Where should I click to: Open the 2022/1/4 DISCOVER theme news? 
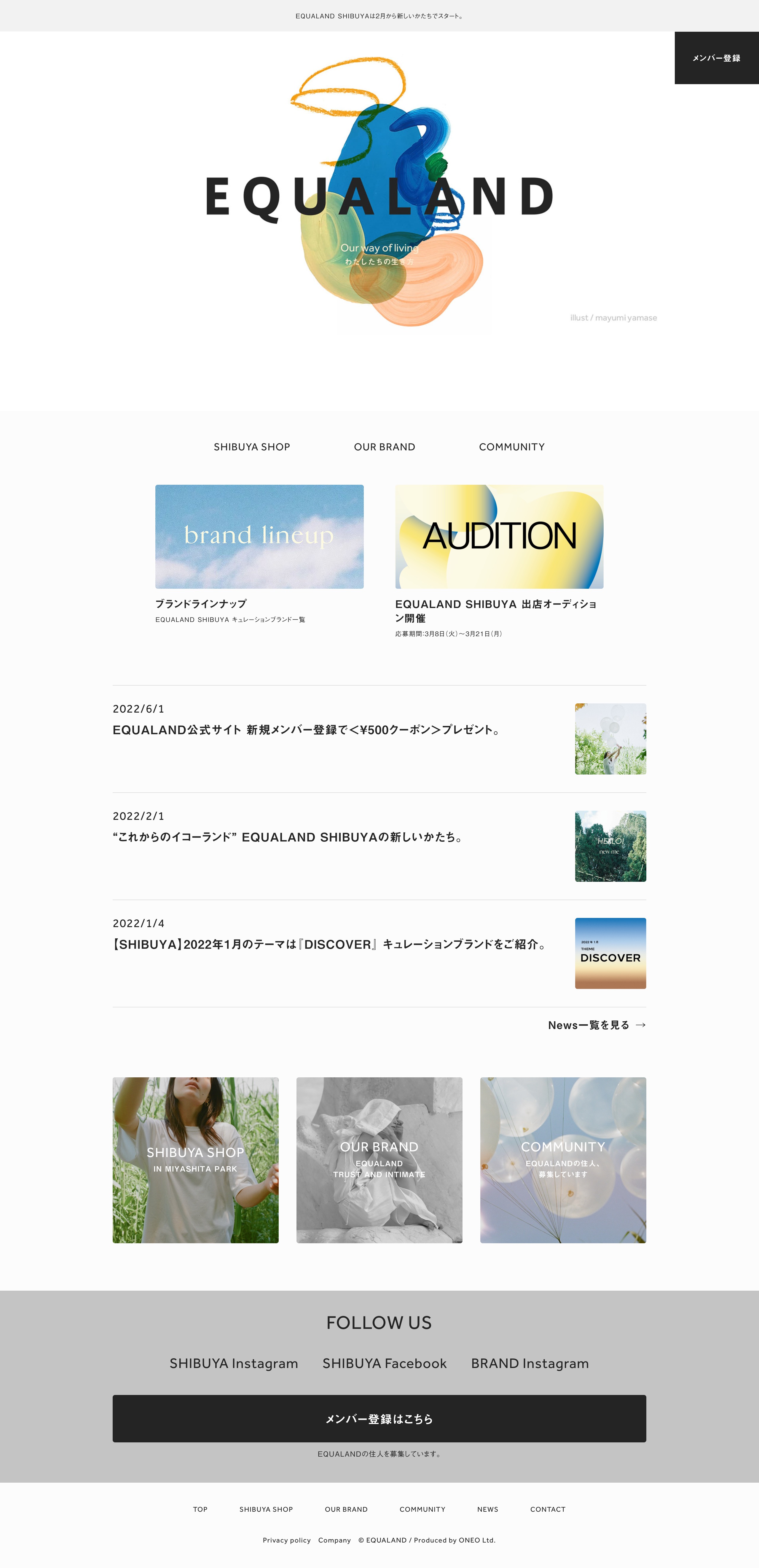(x=329, y=944)
